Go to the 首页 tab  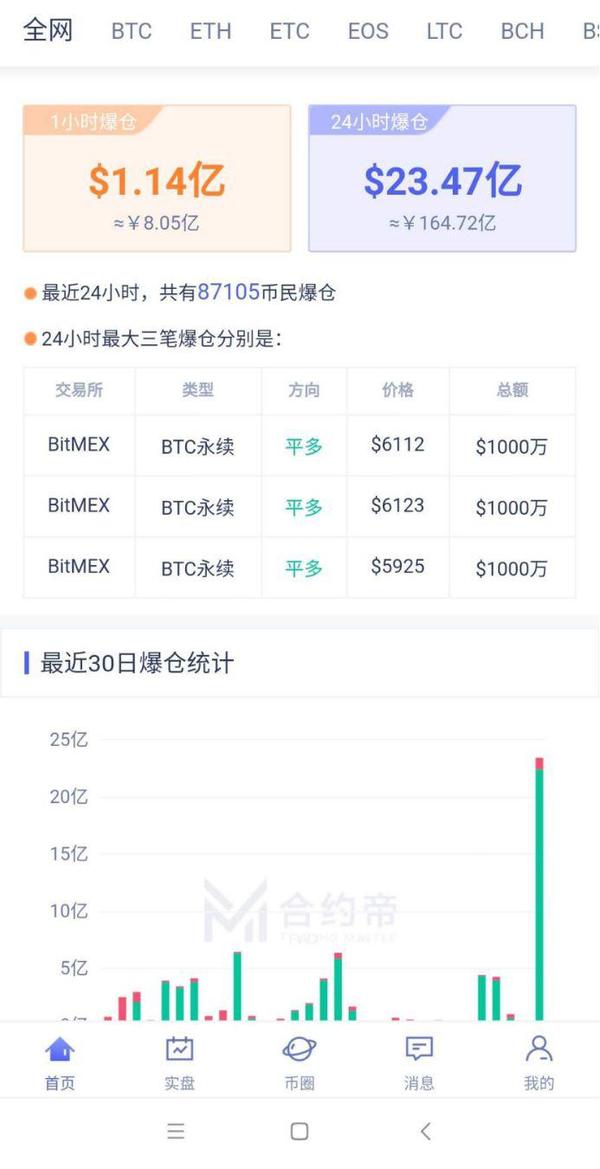pos(60,1062)
